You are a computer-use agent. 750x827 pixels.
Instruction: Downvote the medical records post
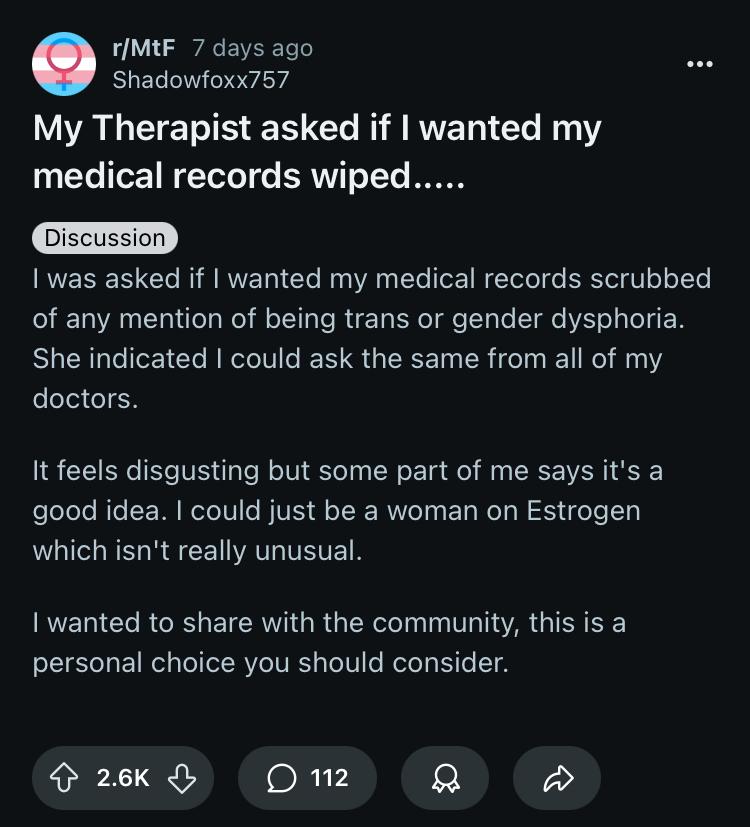(x=183, y=778)
